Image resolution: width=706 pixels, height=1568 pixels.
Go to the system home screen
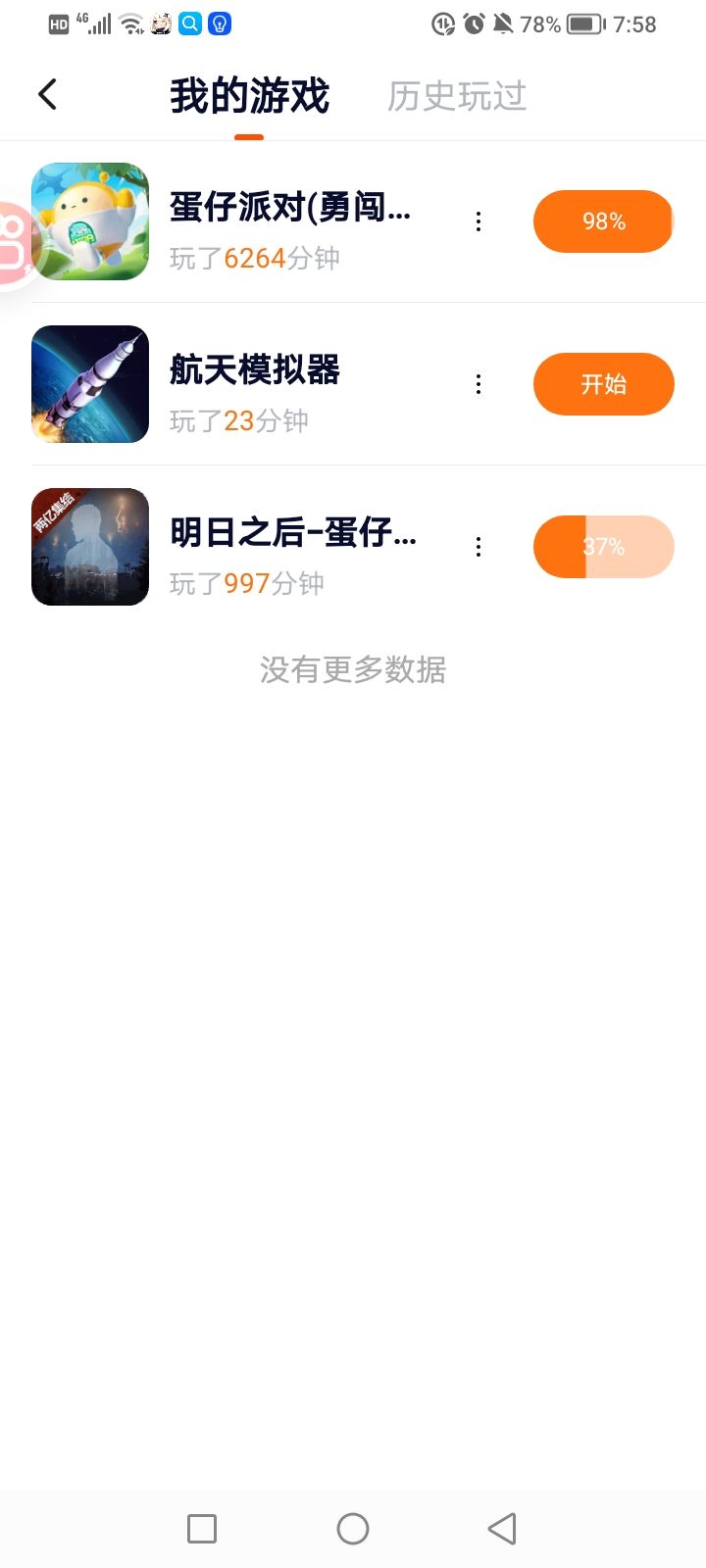353,1529
